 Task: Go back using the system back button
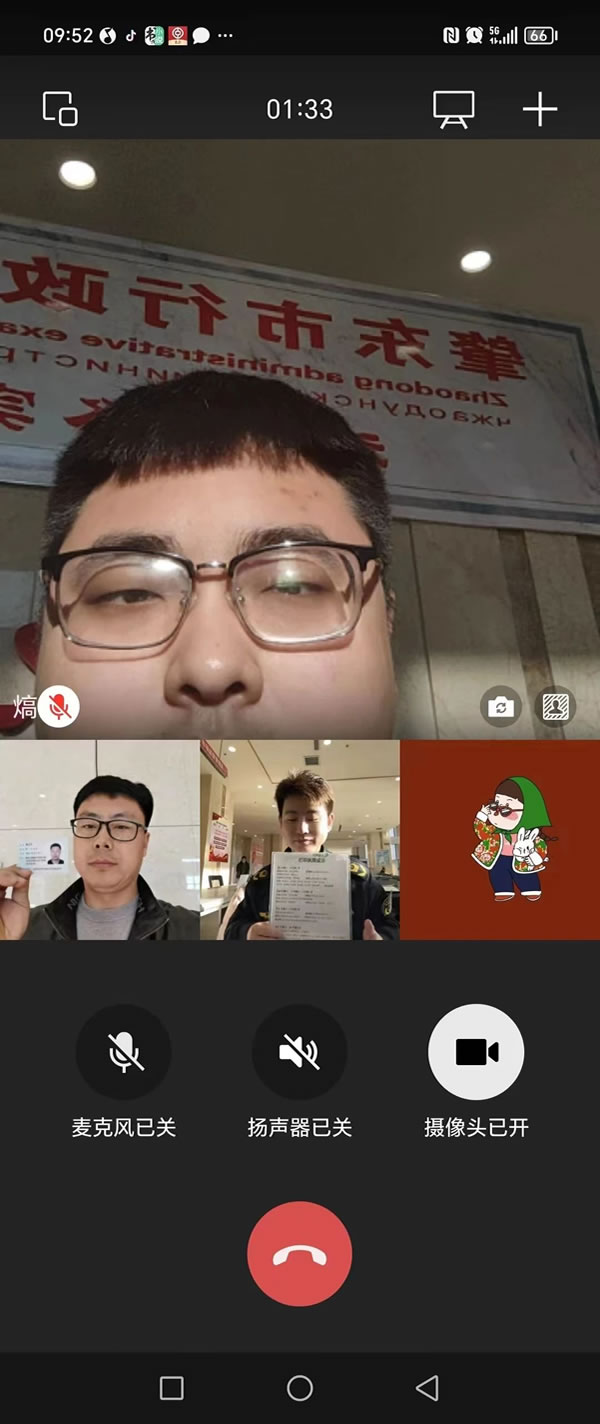[428, 1388]
